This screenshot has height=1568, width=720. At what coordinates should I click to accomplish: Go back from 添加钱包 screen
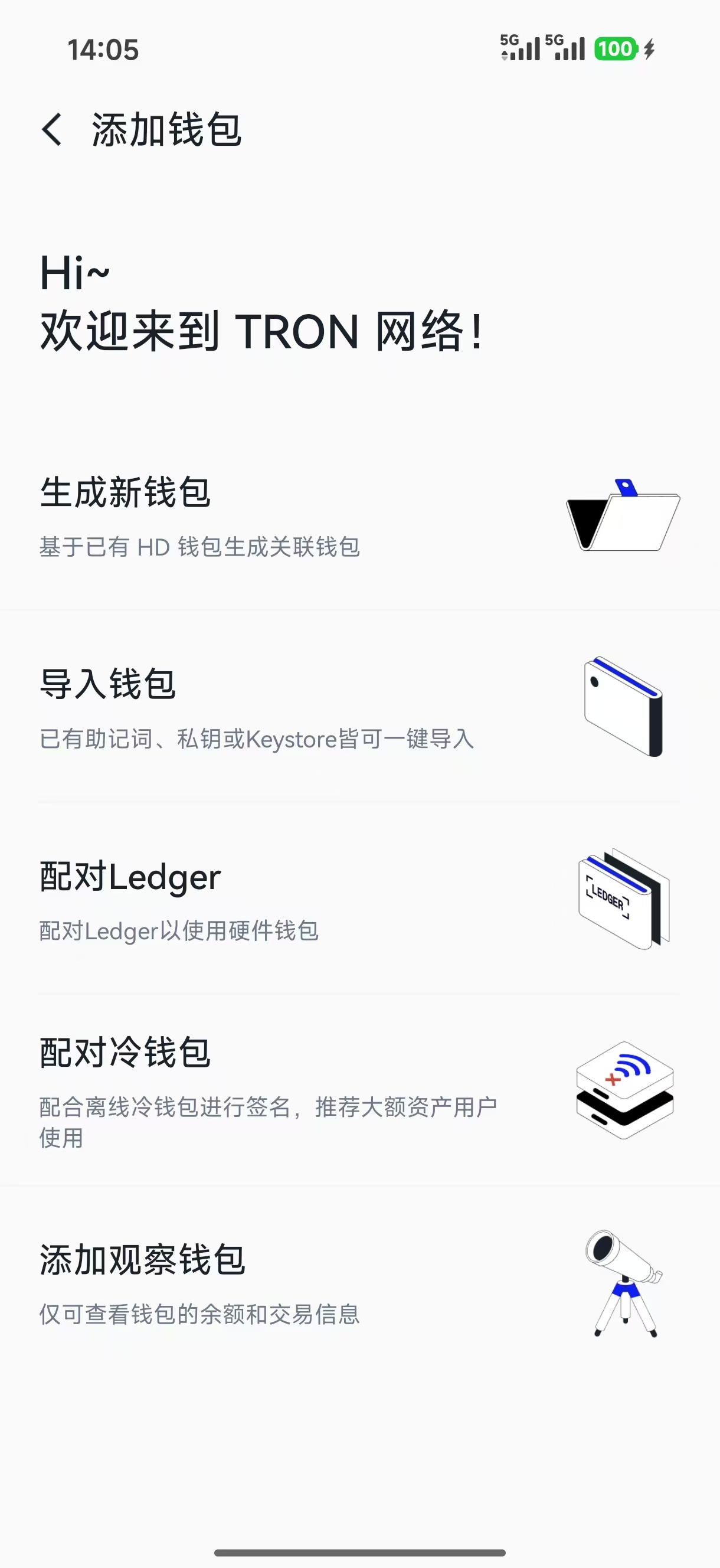point(53,130)
